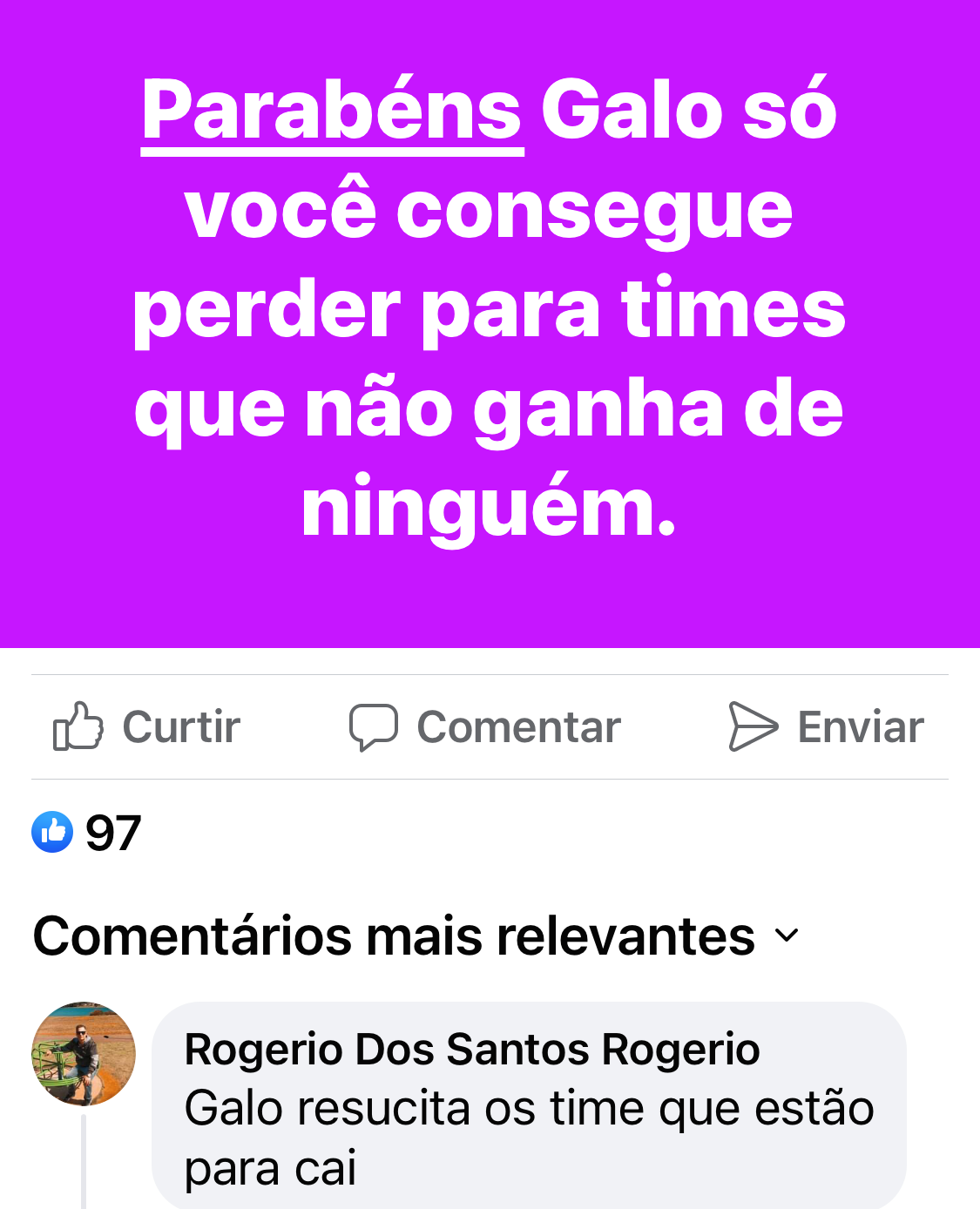980x1209 pixels.
Task: Tap Comentar to write a comment
Action: (x=485, y=726)
